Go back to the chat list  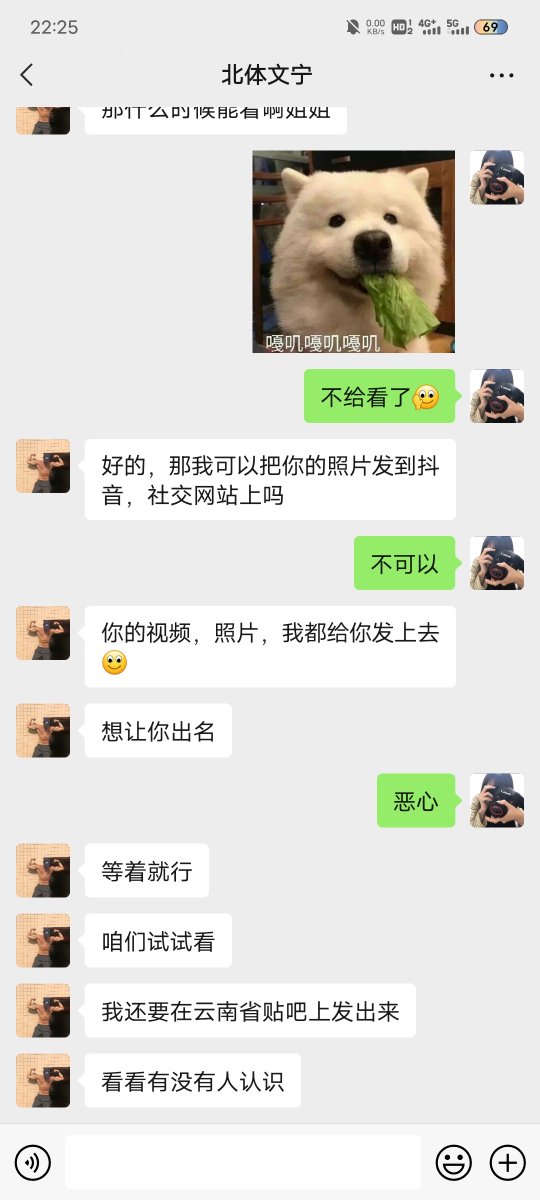click(27, 75)
